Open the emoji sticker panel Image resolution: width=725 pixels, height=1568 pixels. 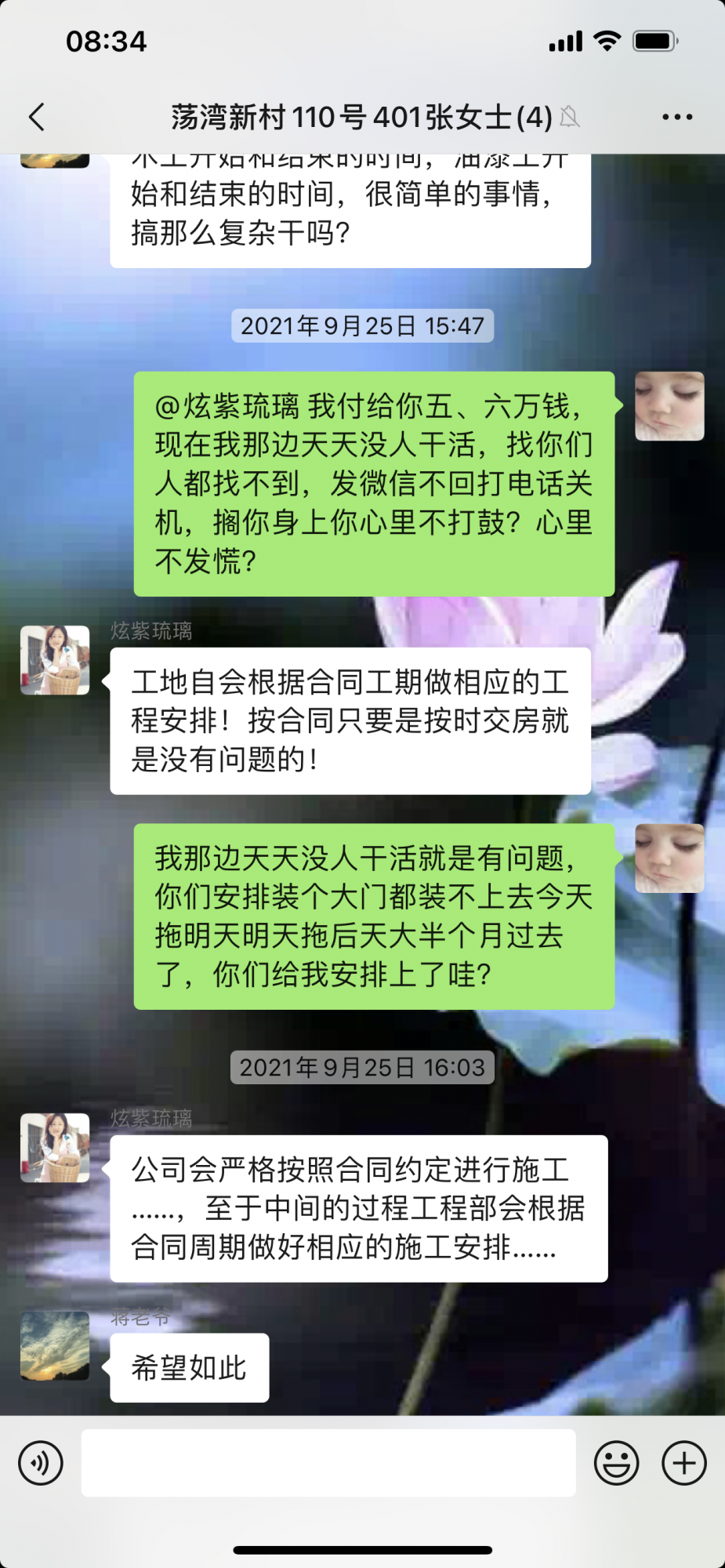click(616, 1463)
